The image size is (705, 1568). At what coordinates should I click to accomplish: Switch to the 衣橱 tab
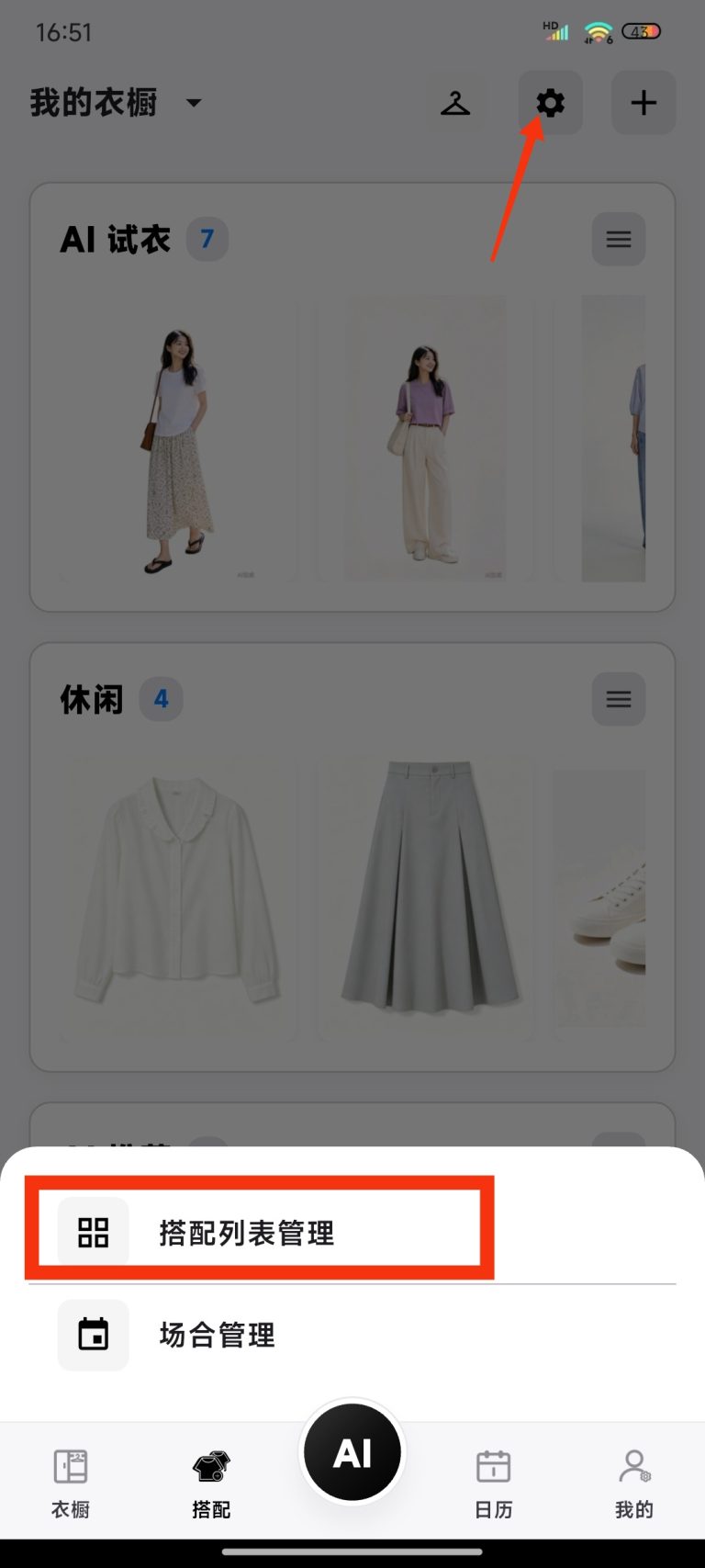coord(71,1482)
